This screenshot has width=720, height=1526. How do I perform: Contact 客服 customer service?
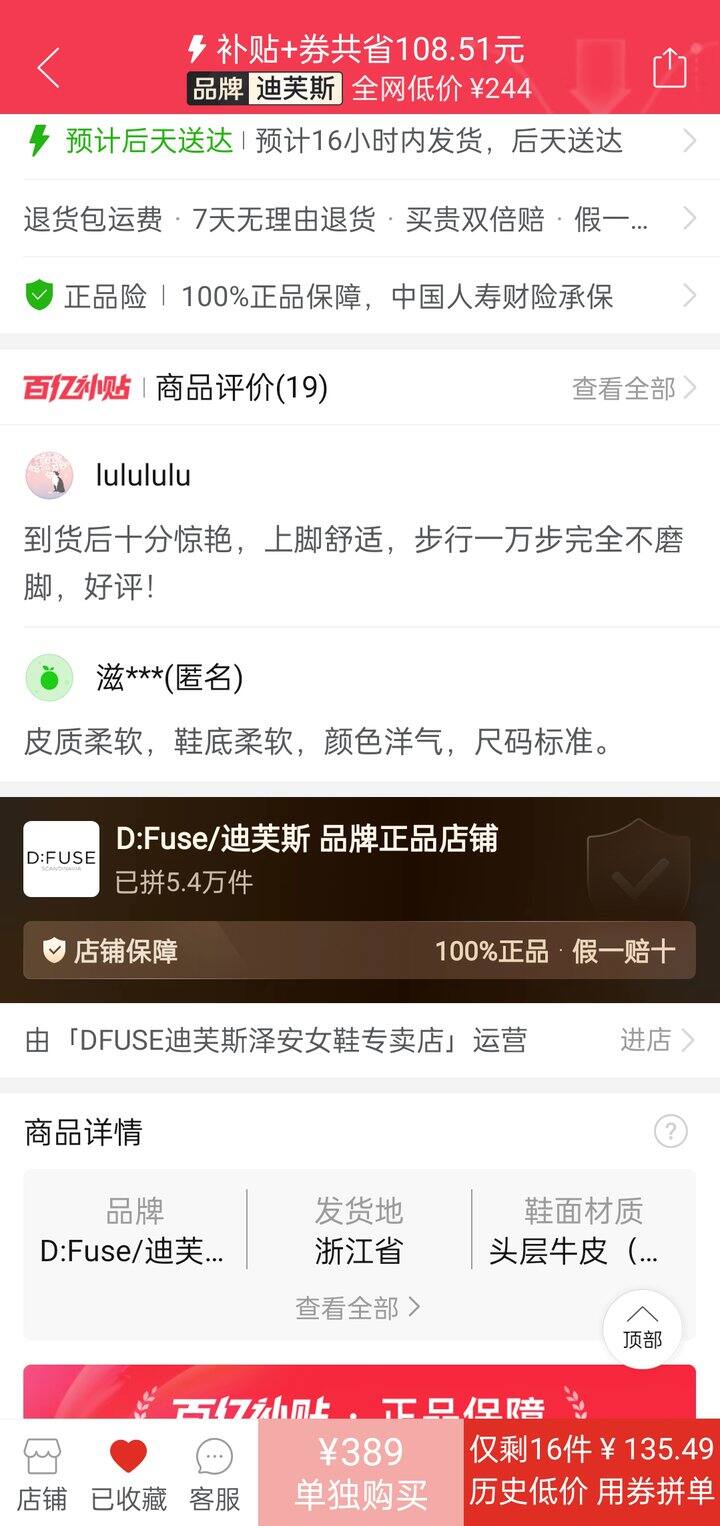pos(214,1473)
